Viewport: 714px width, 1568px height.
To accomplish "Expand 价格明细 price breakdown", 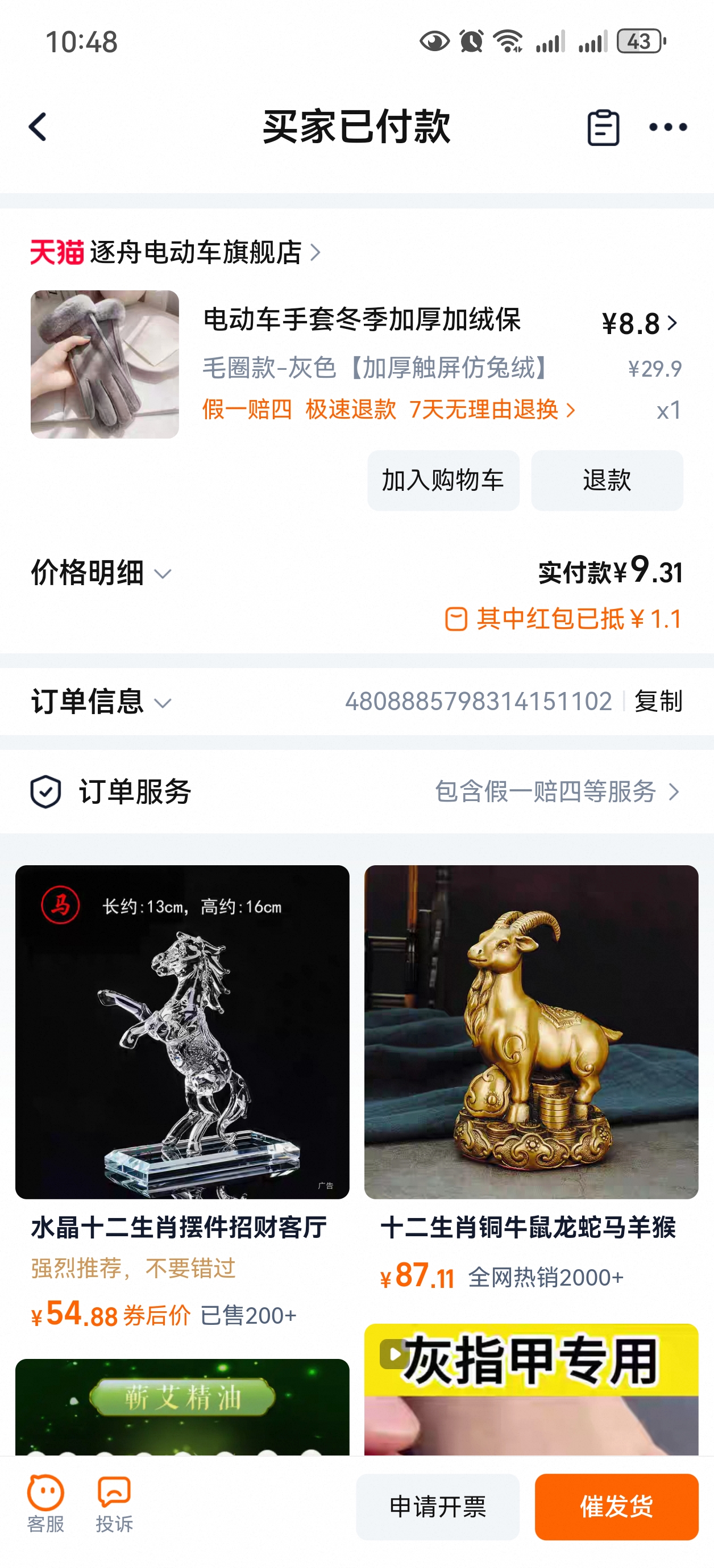I will (101, 573).
